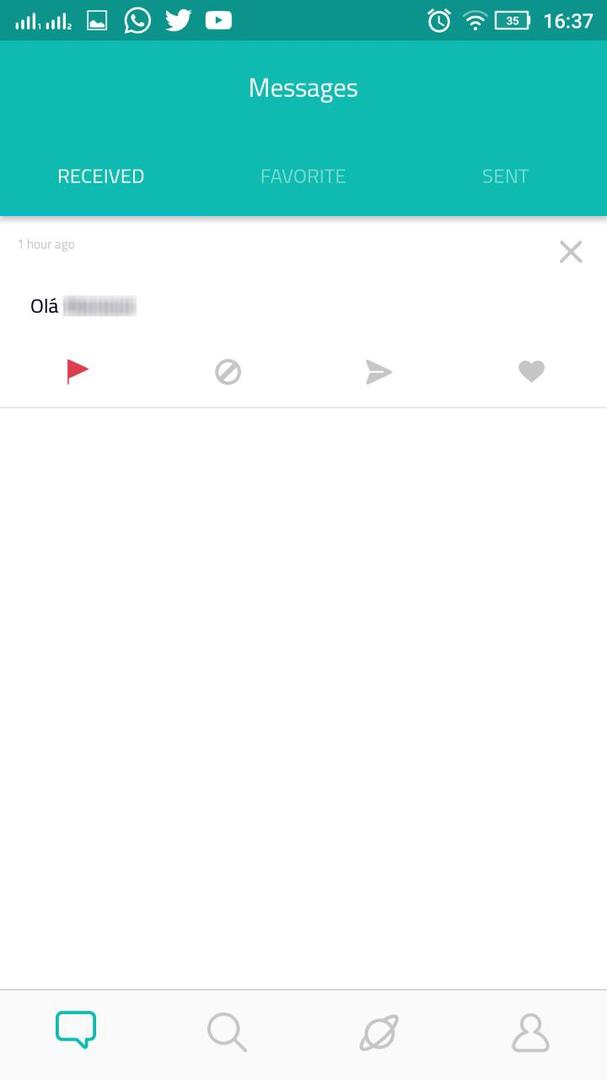This screenshot has width=607, height=1080.
Task: Block the sender with the ban icon
Action: [228, 373]
